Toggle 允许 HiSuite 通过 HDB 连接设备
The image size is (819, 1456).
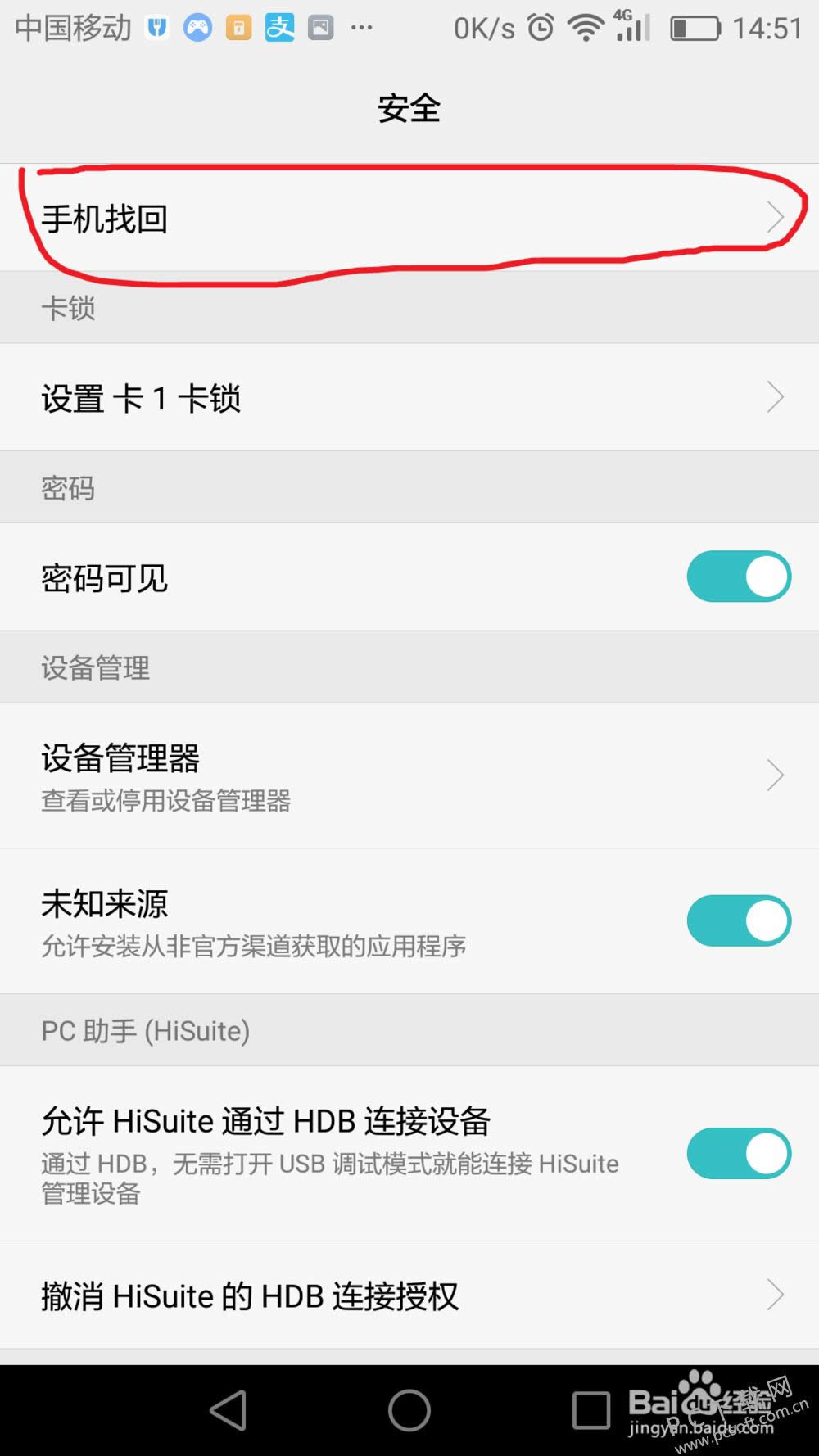pyautogui.click(x=738, y=1153)
